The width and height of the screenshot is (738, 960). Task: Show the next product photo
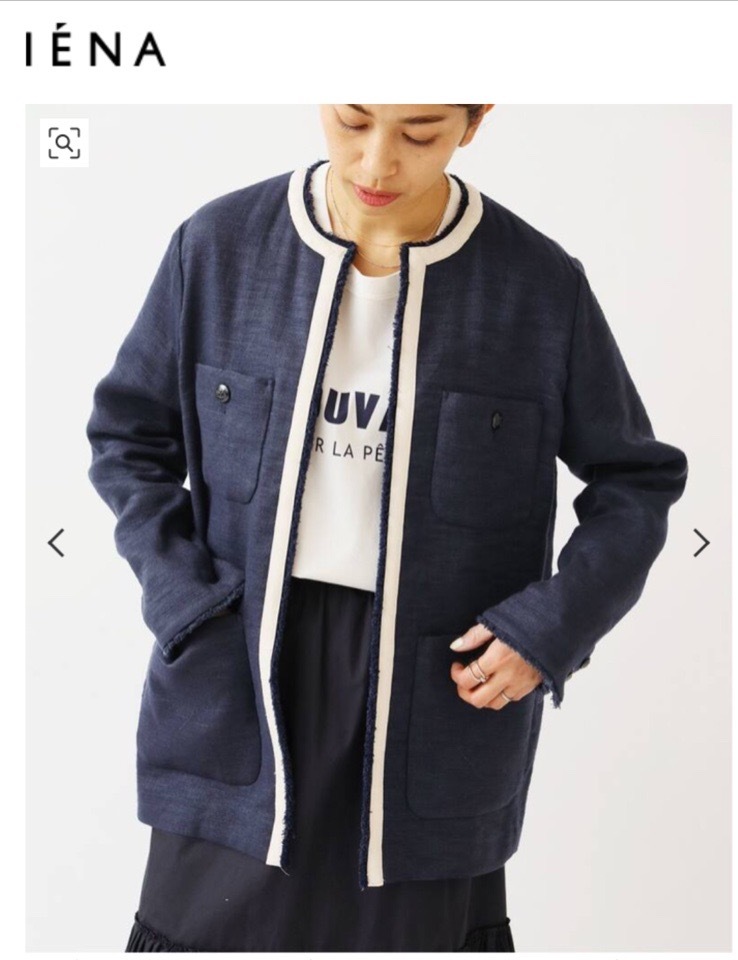coord(701,543)
